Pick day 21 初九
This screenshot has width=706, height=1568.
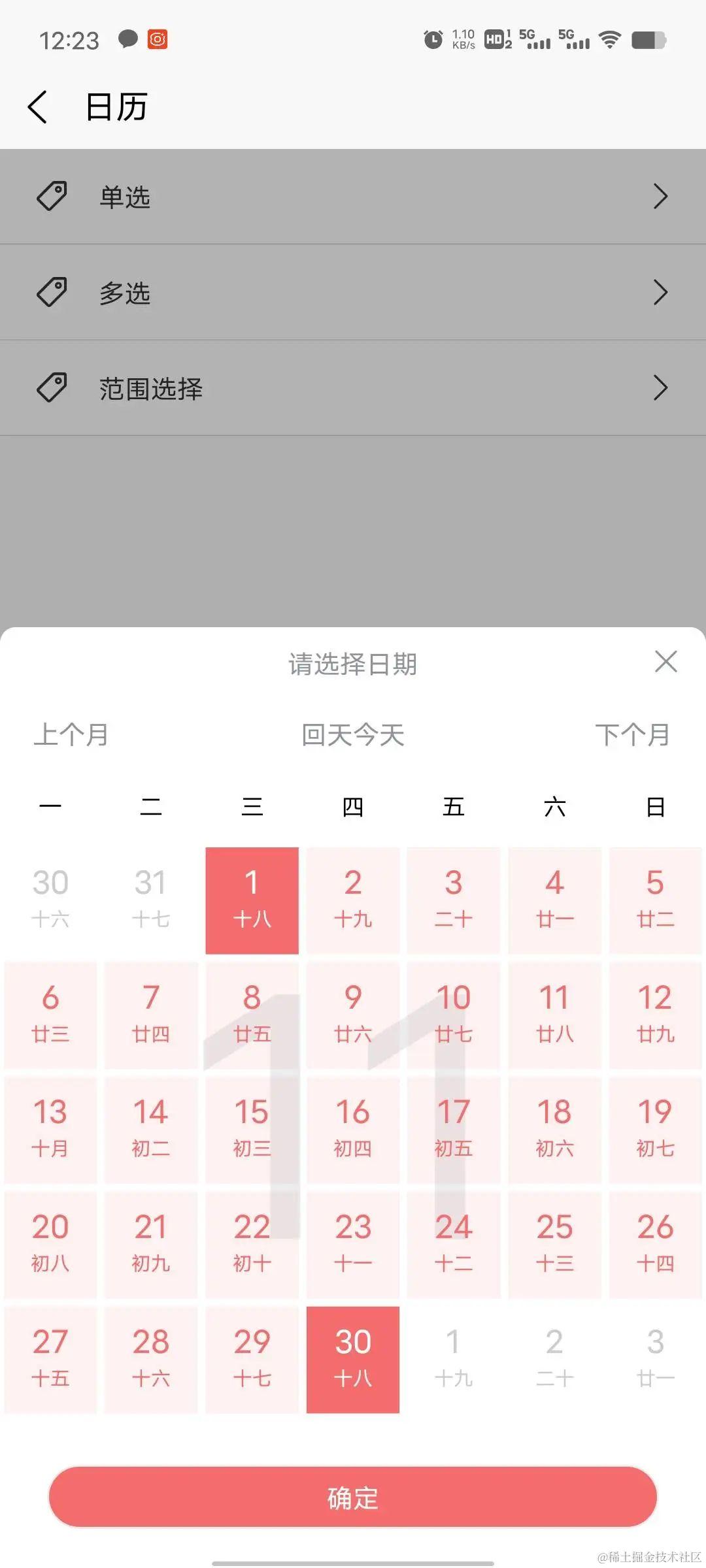pyautogui.click(x=151, y=1244)
